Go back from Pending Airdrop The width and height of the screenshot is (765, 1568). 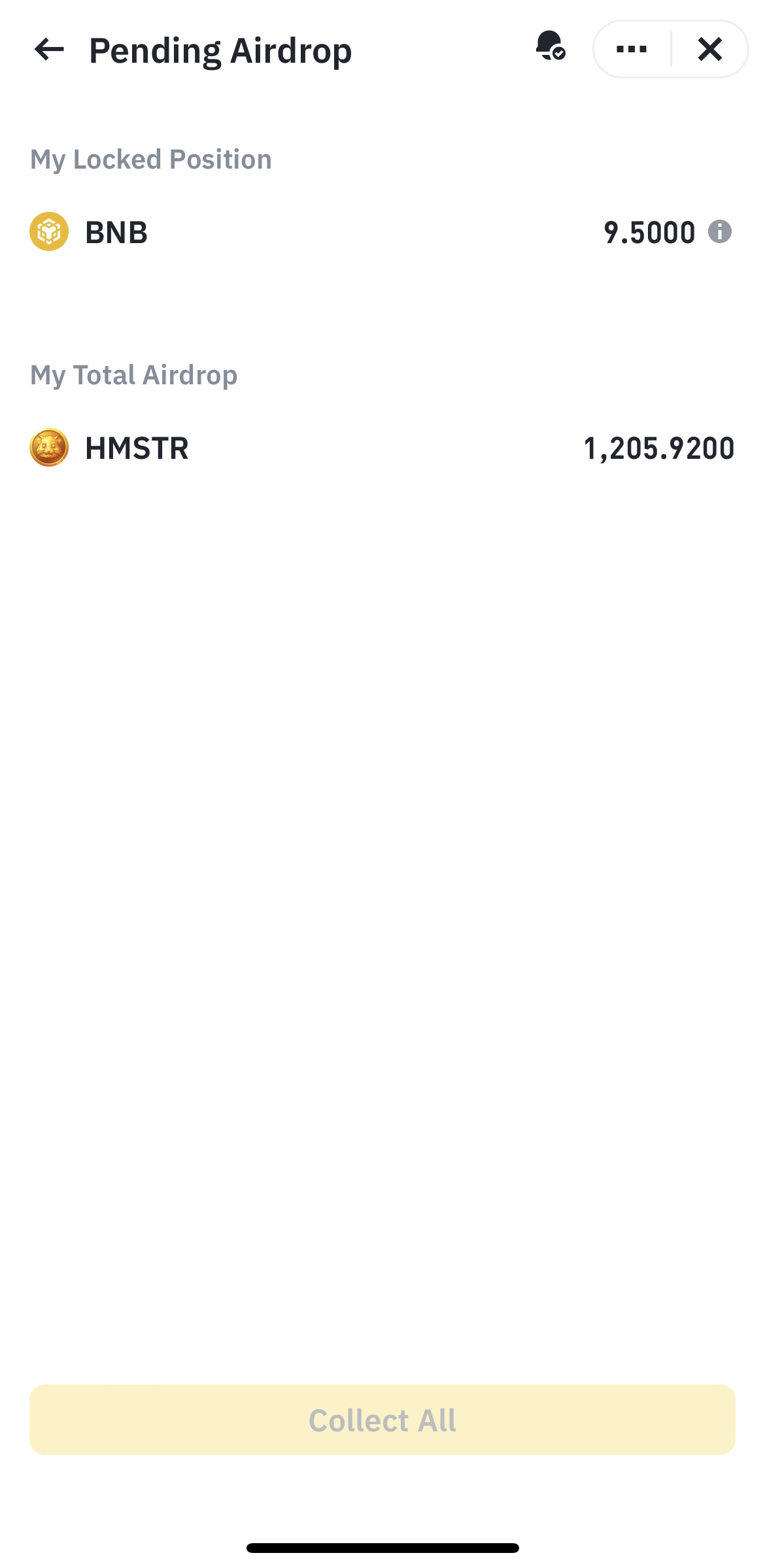(49, 50)
